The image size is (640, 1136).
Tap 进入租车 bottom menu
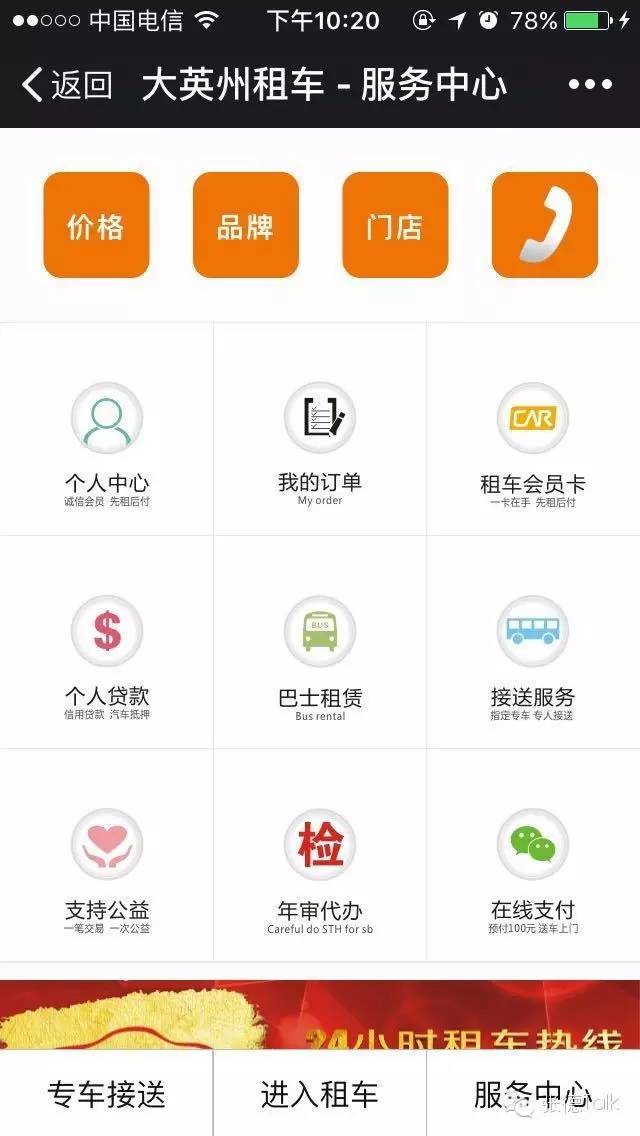[320, 1094]
